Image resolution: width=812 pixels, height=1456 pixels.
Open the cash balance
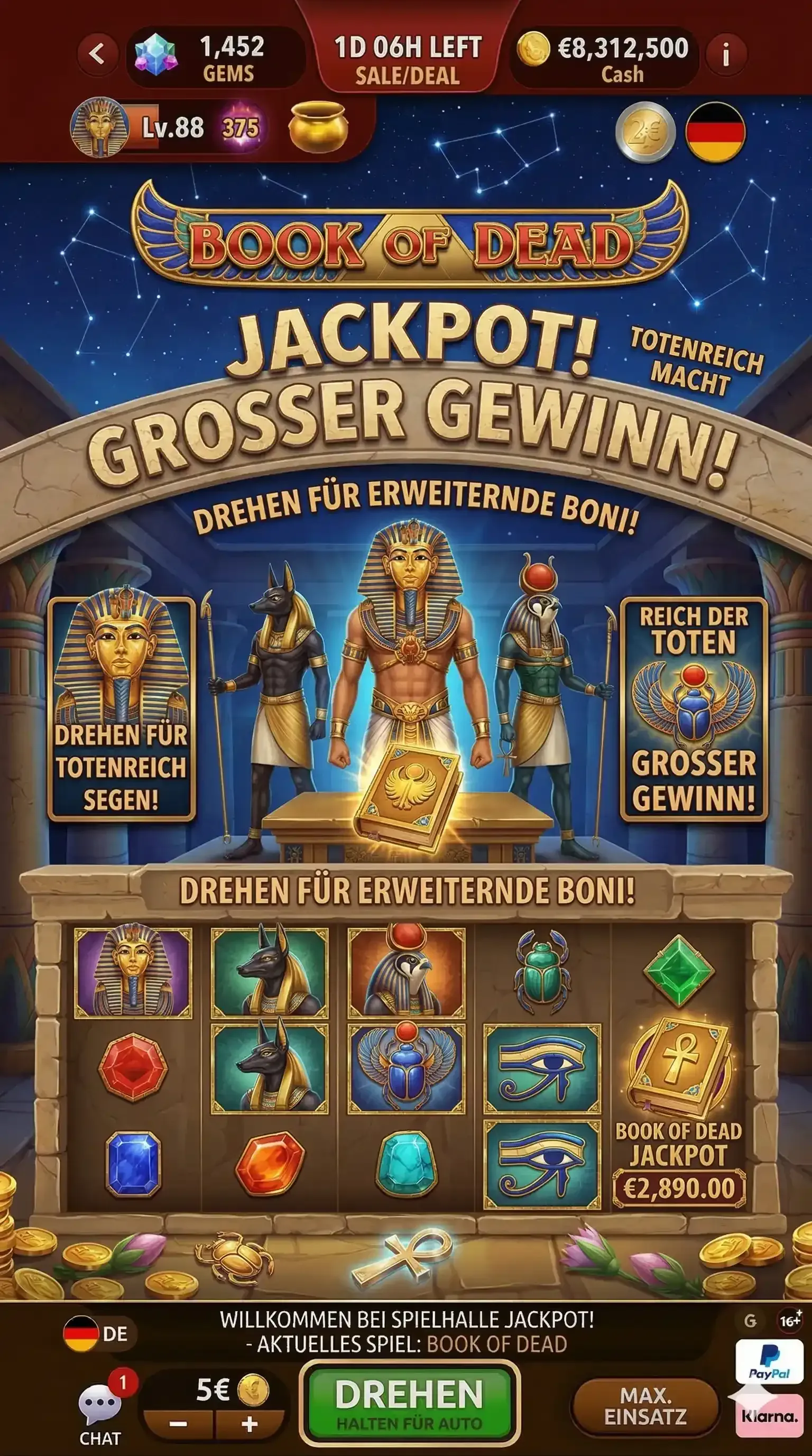click(x=604, y=58)
